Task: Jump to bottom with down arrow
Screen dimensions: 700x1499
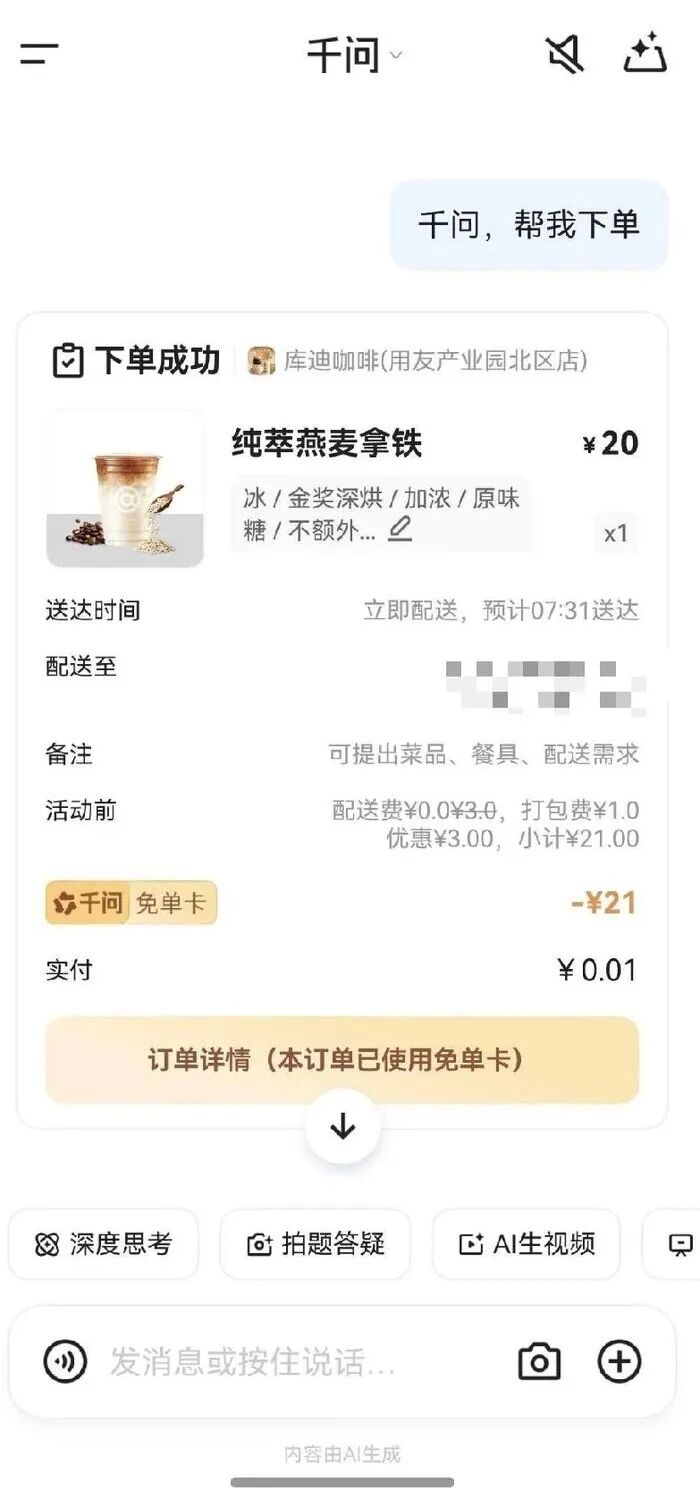Action: (x=343, y=1127)
